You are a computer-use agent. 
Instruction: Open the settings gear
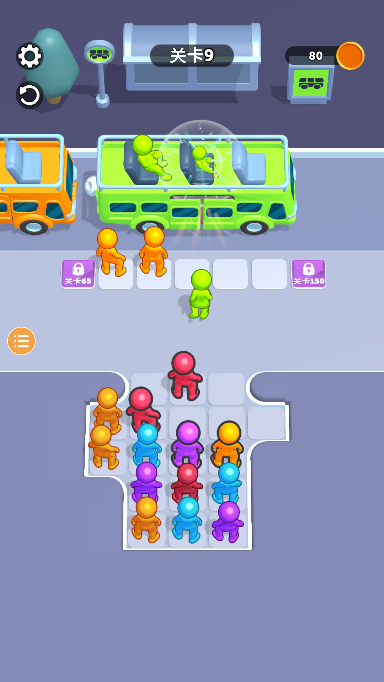click(30, 56)
